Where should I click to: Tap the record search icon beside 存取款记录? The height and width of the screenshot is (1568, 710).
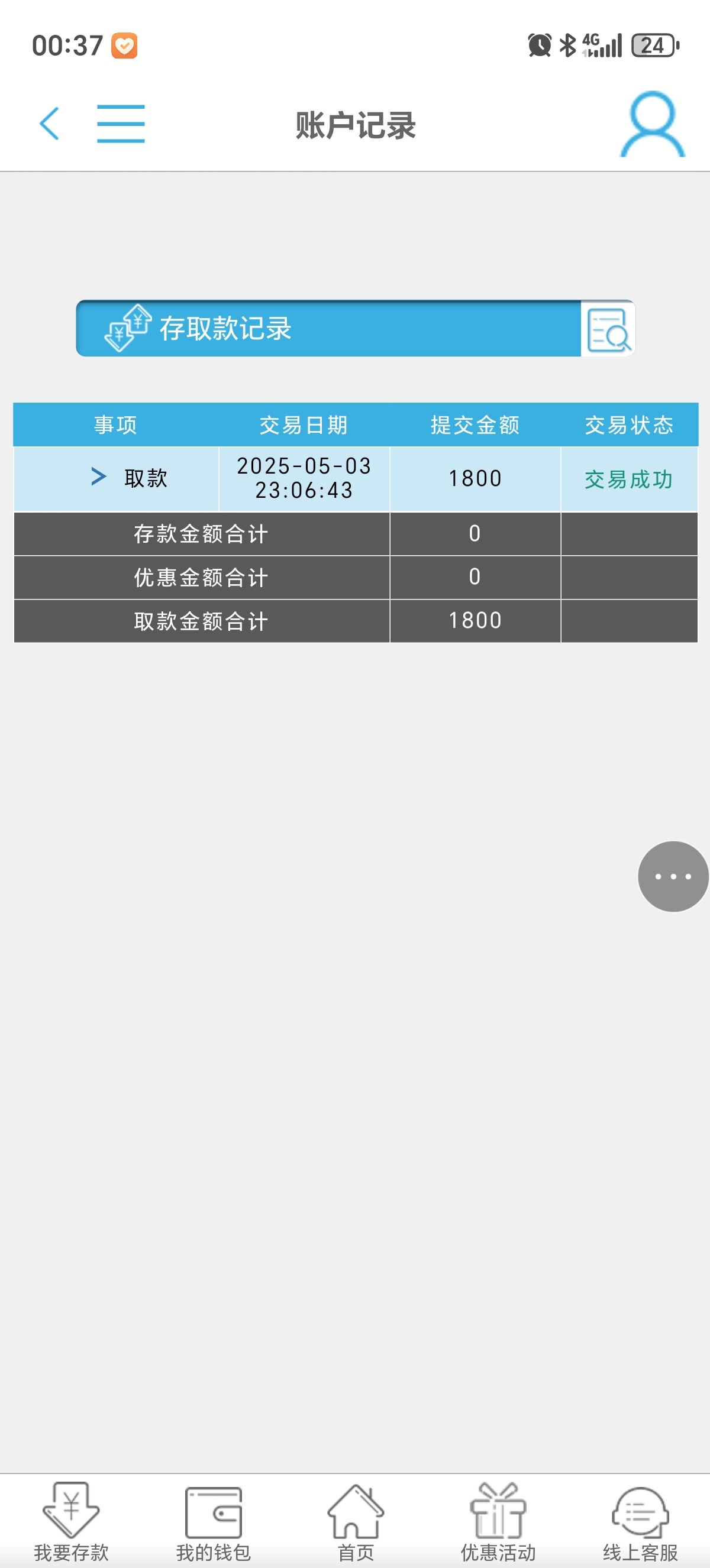[608, 329]
